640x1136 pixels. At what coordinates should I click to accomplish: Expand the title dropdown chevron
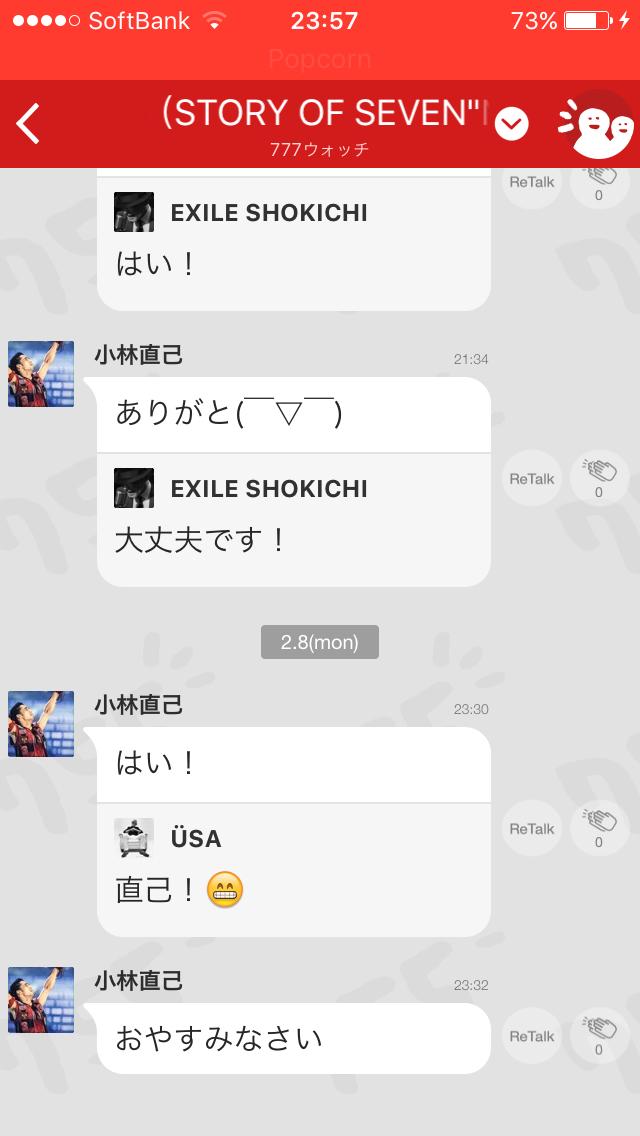512,124
